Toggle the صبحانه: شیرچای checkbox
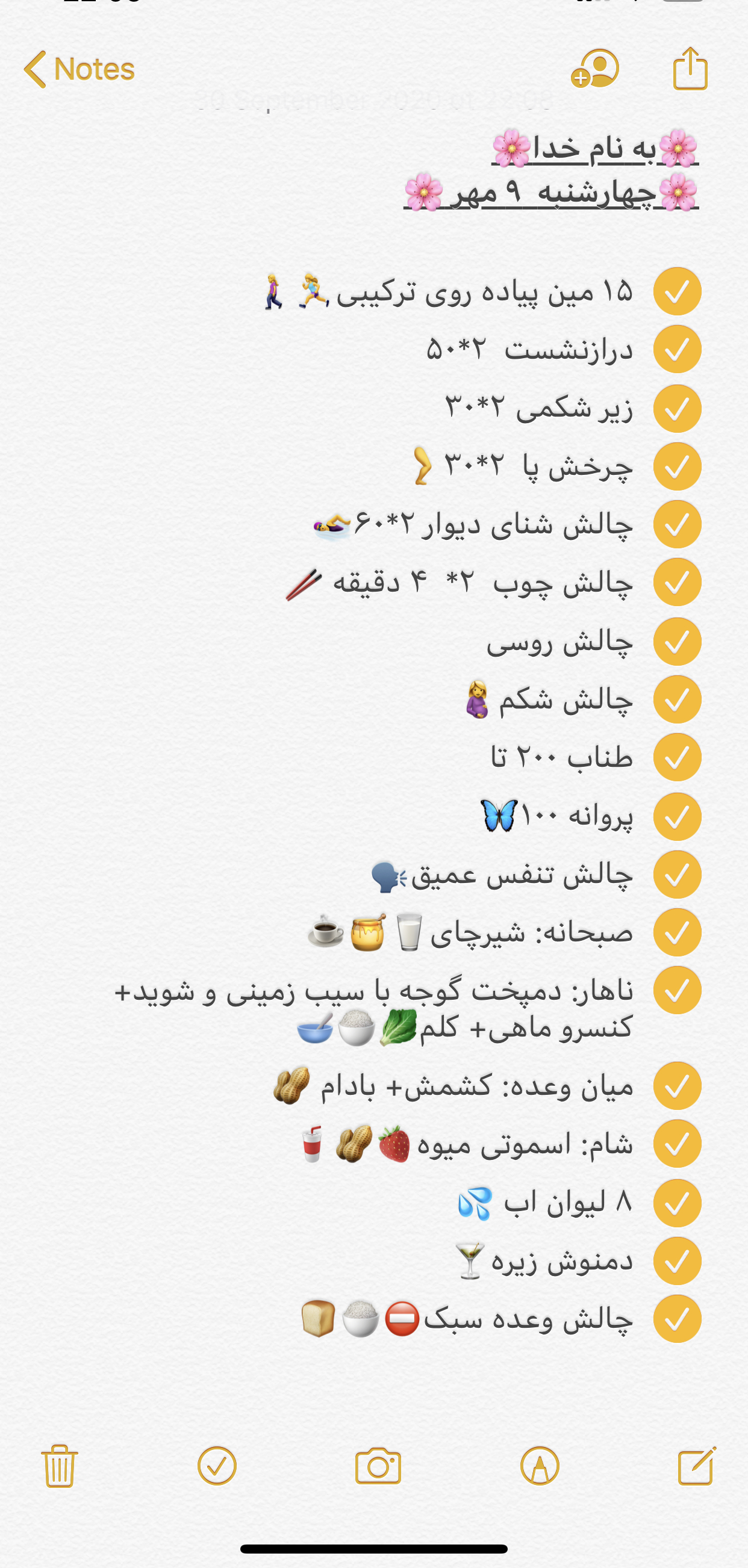This screenshot has height=1568, width=748. 677,932
